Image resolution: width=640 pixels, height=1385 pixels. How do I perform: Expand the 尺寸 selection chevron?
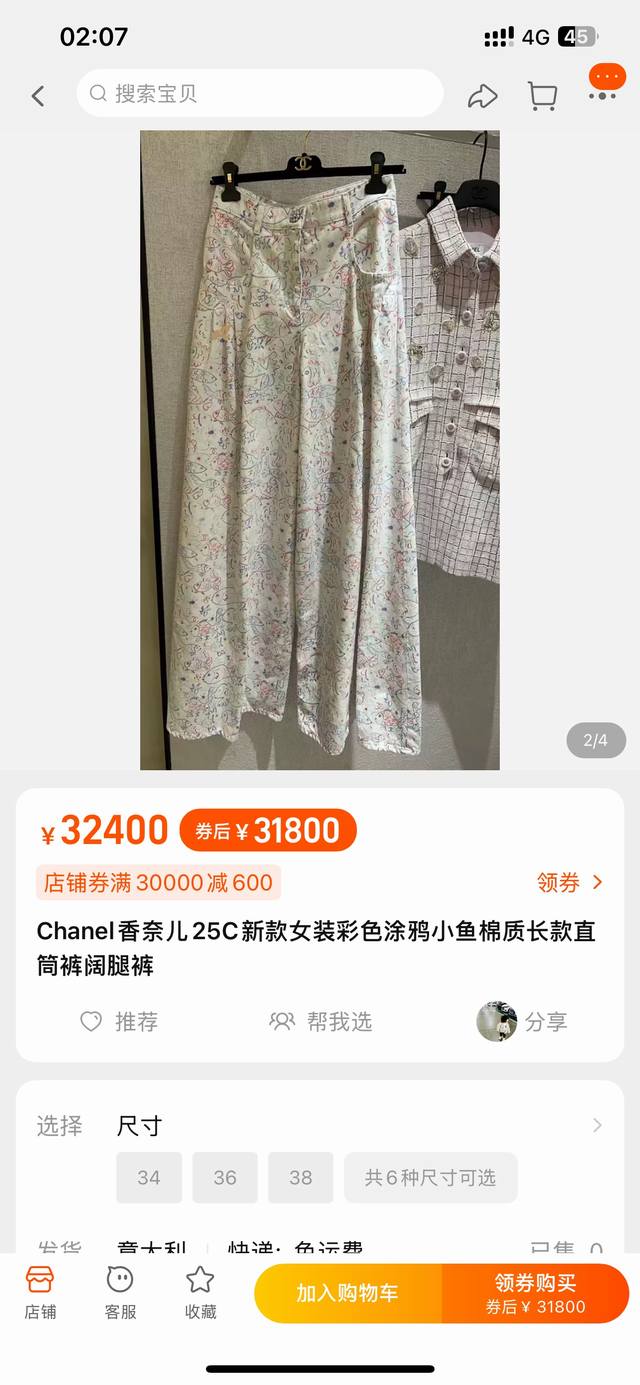coord(597,1126)
